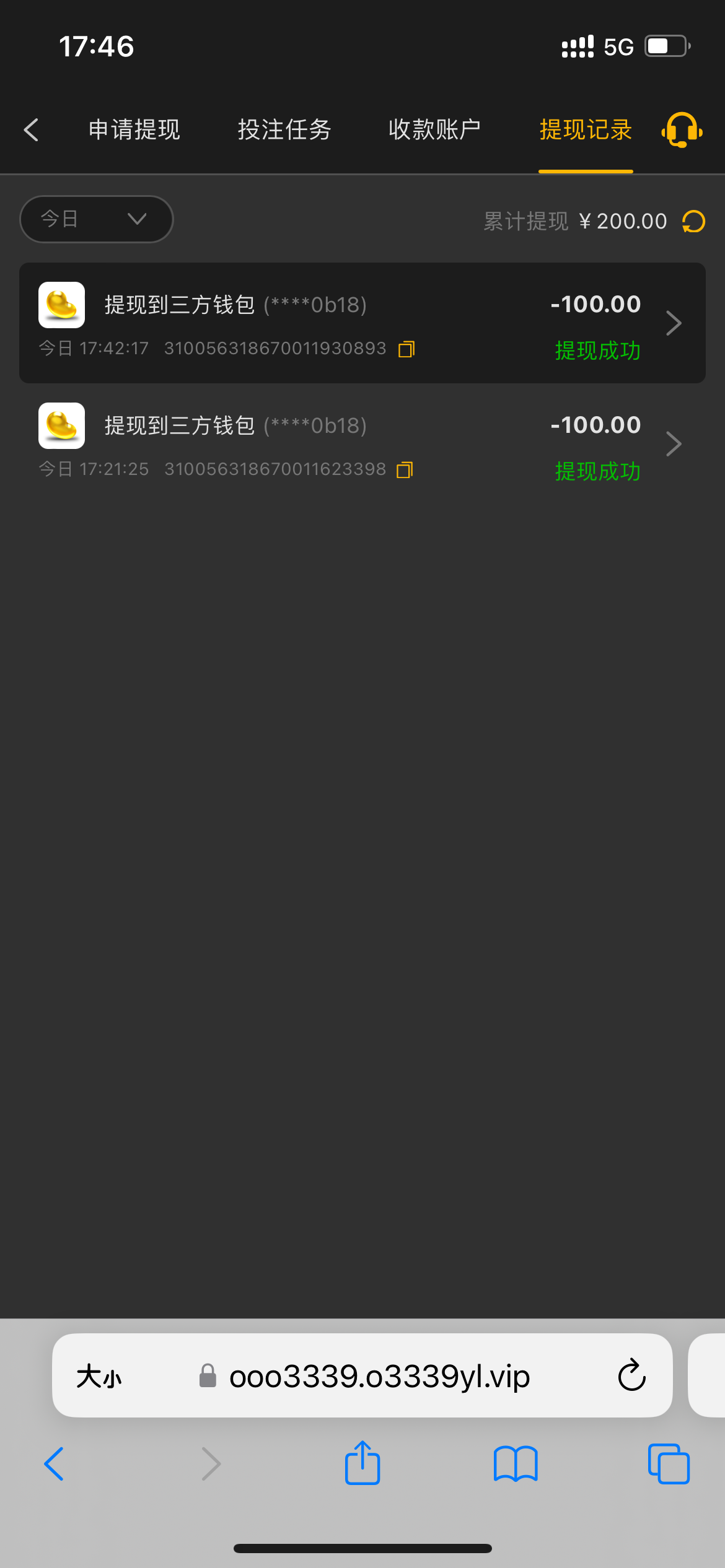
Task: Open Safari bookmarks
Action: [516, 1464]
